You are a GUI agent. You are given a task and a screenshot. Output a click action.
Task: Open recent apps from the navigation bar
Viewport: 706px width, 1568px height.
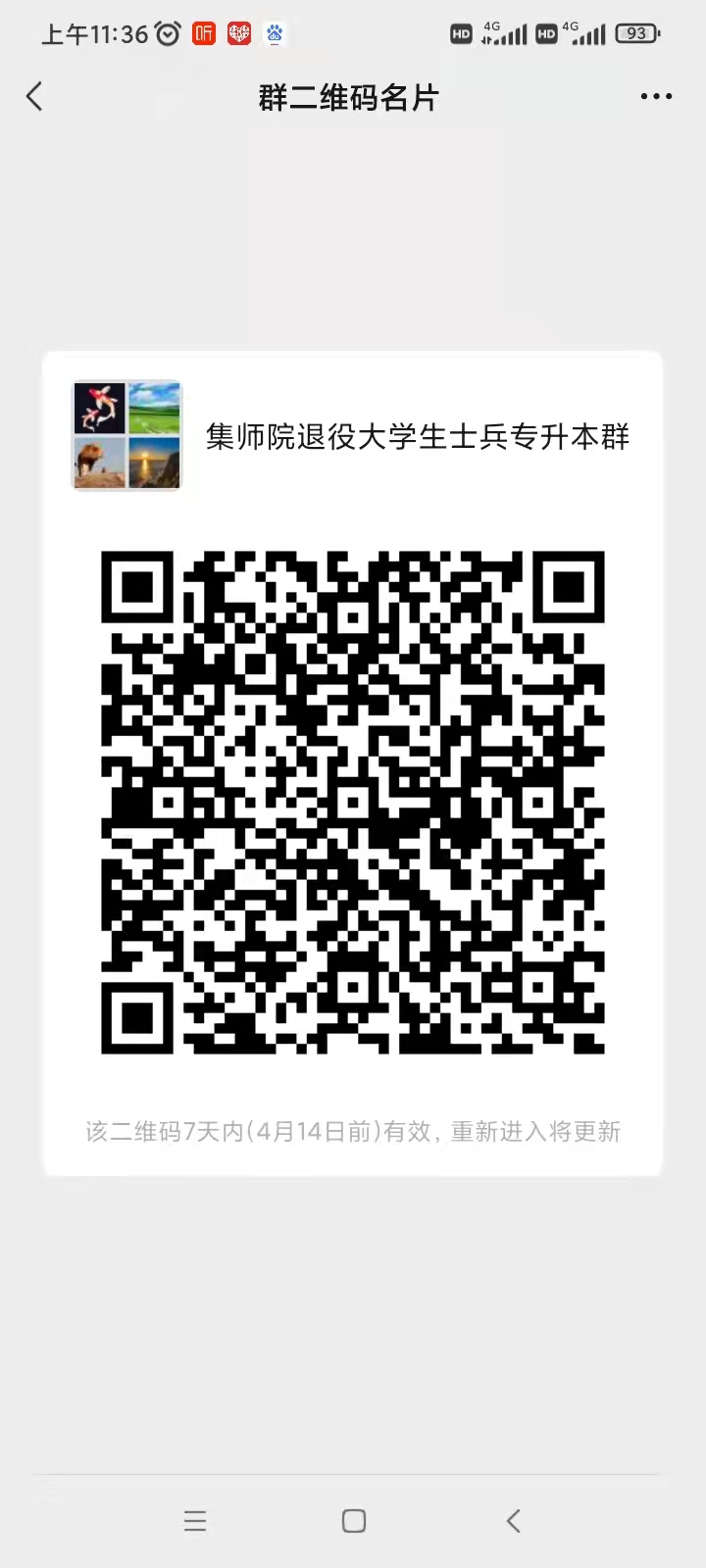pyautogui.click(x=195, y=1520)
